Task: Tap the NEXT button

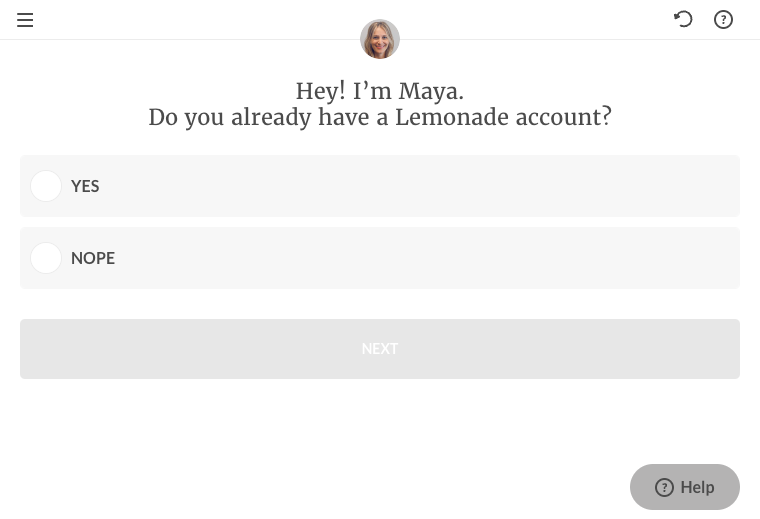Action: [x=380, y=349]
